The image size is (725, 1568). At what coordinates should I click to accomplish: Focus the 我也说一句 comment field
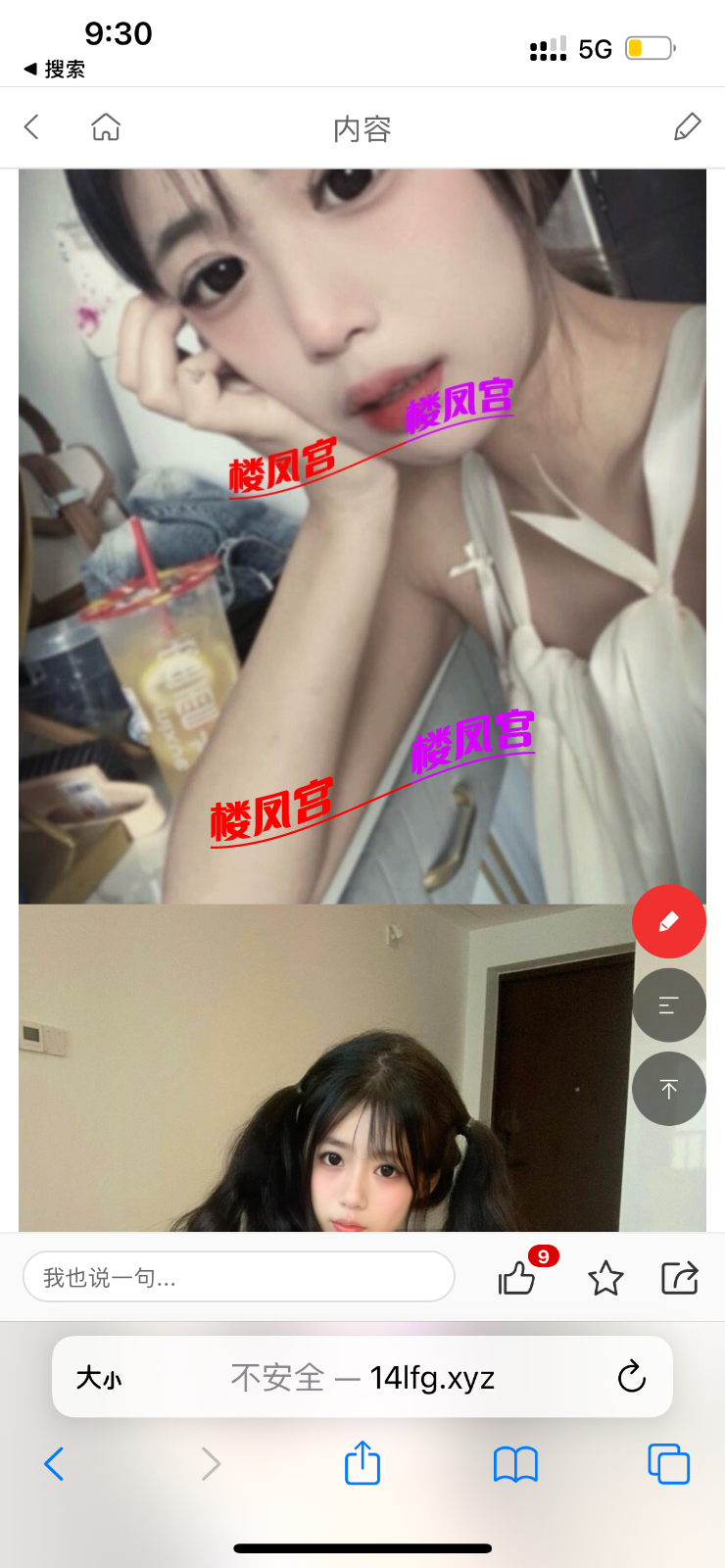[x=238, y=1277]
